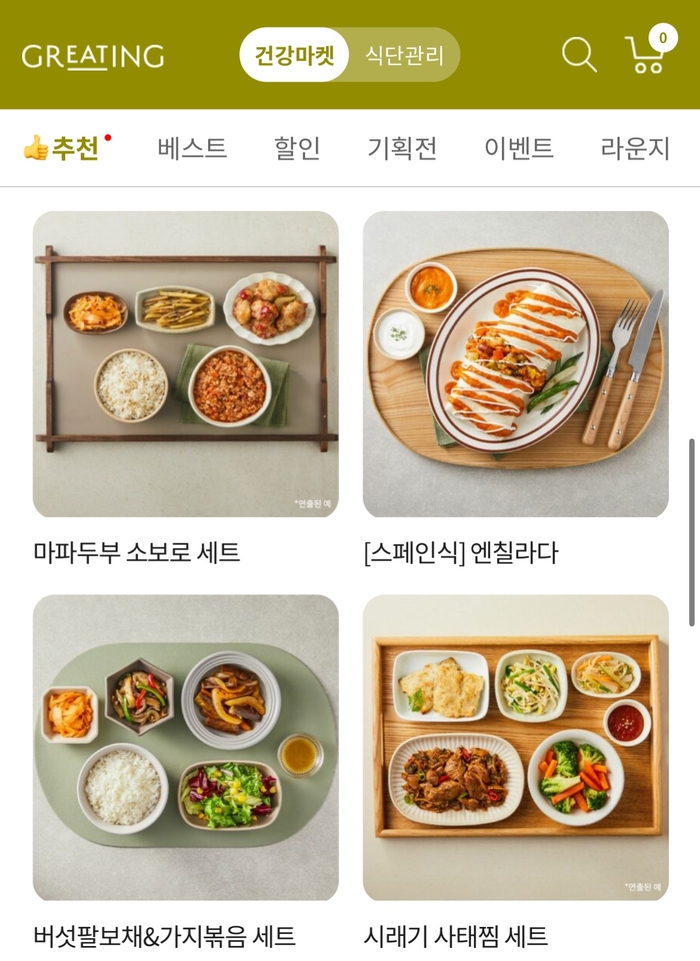Open the search magnifier icon
The height and width of the screenshot is (961, 700).
coord(578,54)
